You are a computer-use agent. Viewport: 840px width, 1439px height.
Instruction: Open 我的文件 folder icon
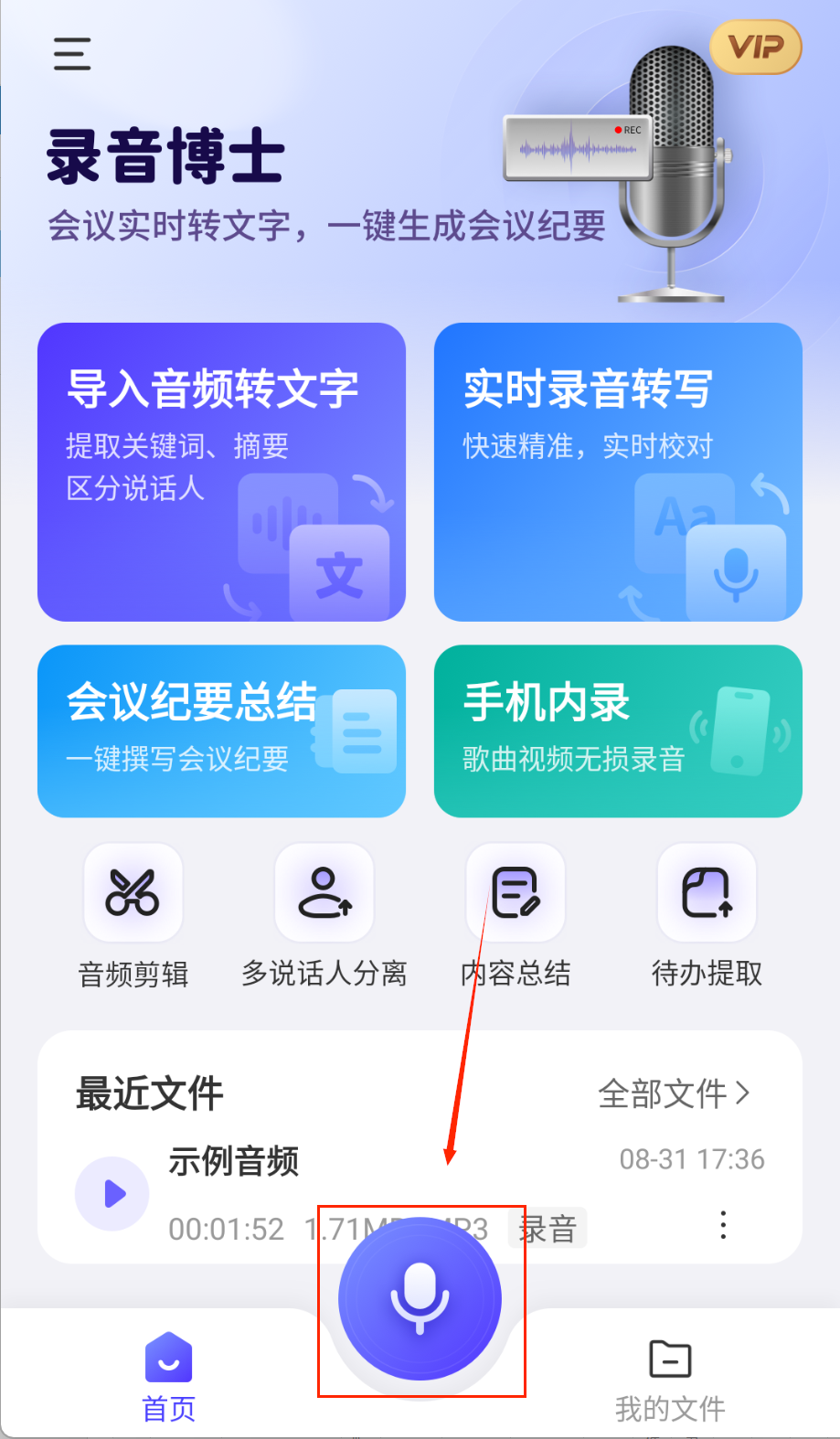tap(670, 1359)
